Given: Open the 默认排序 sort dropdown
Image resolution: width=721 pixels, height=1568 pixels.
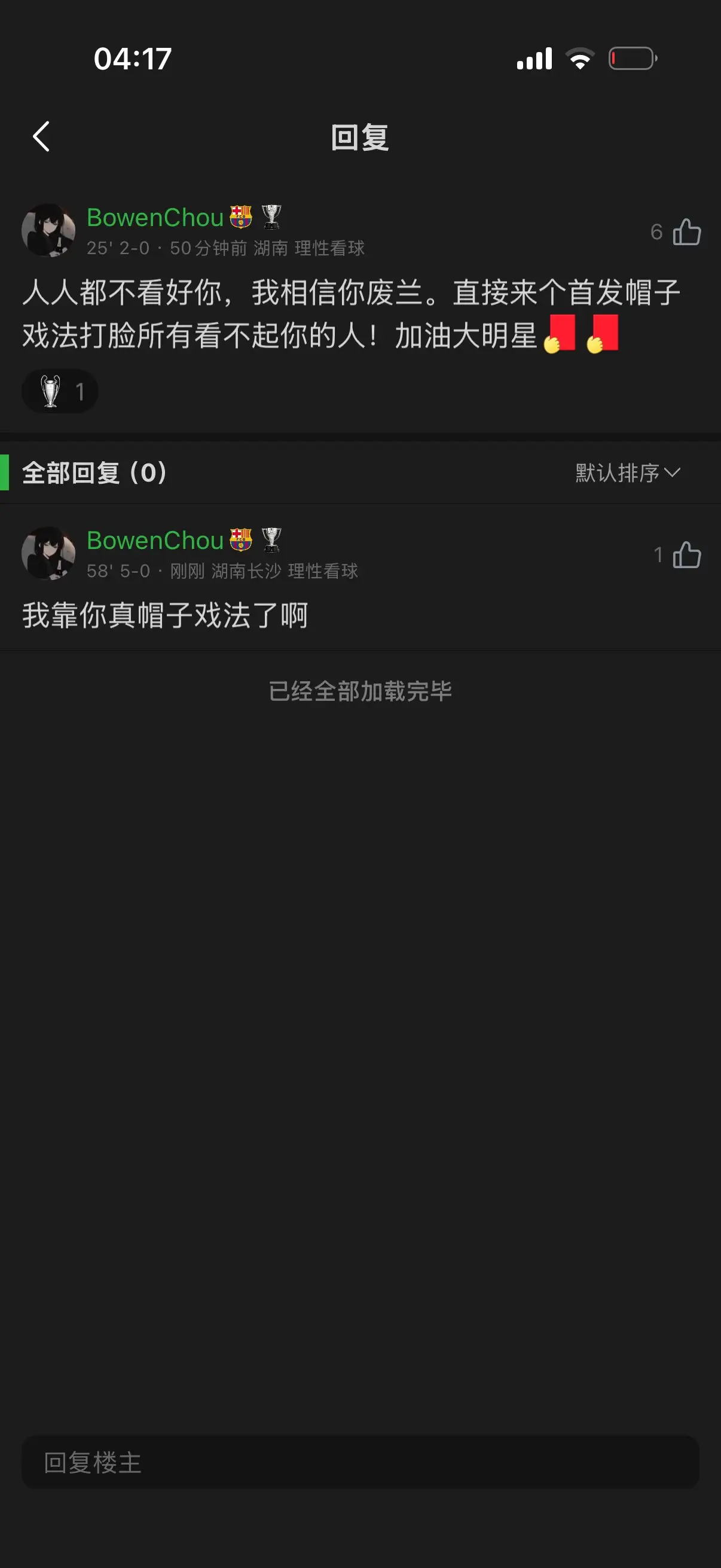Looking at the screenshot, I should pyautogui.click(x=627, y=472).
